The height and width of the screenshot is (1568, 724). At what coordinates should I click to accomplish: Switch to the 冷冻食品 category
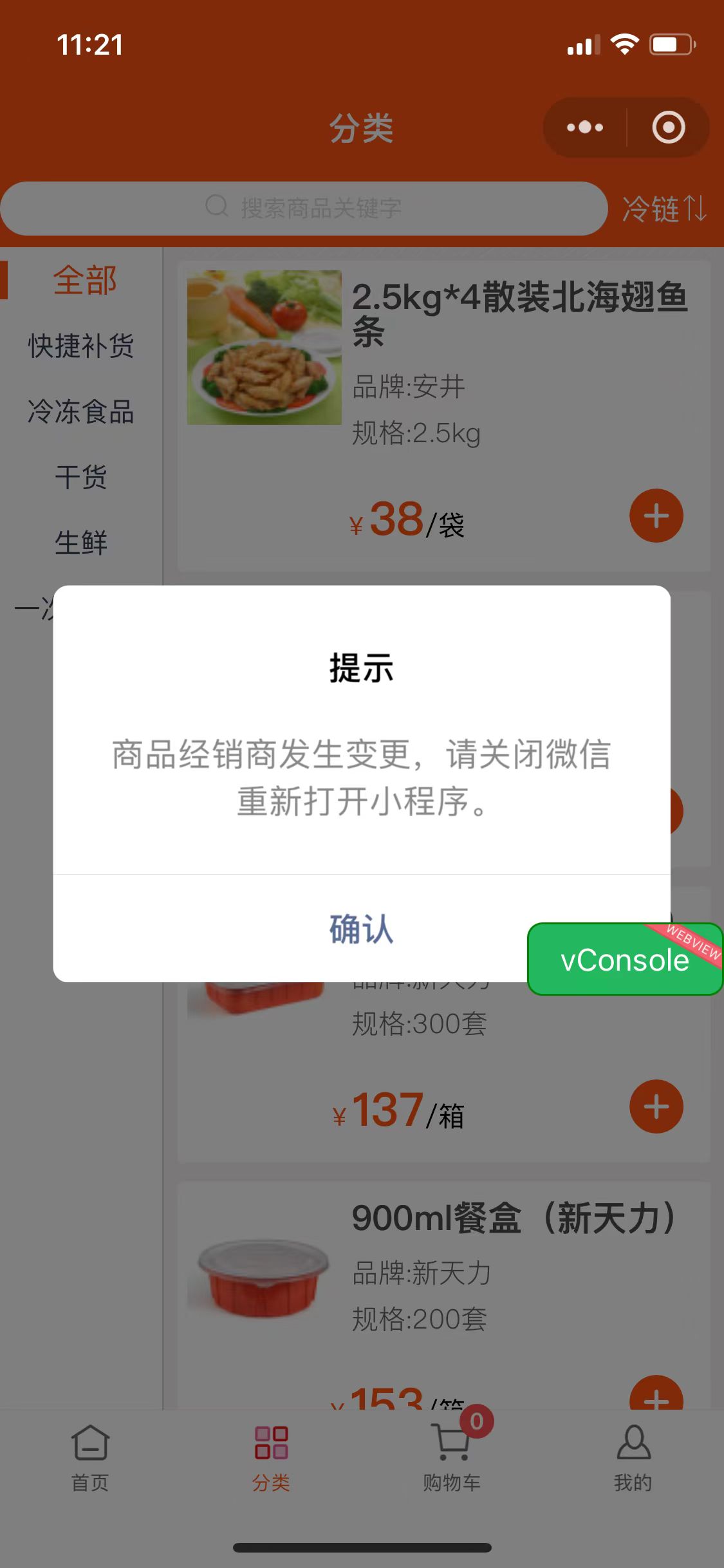[81, 412]
